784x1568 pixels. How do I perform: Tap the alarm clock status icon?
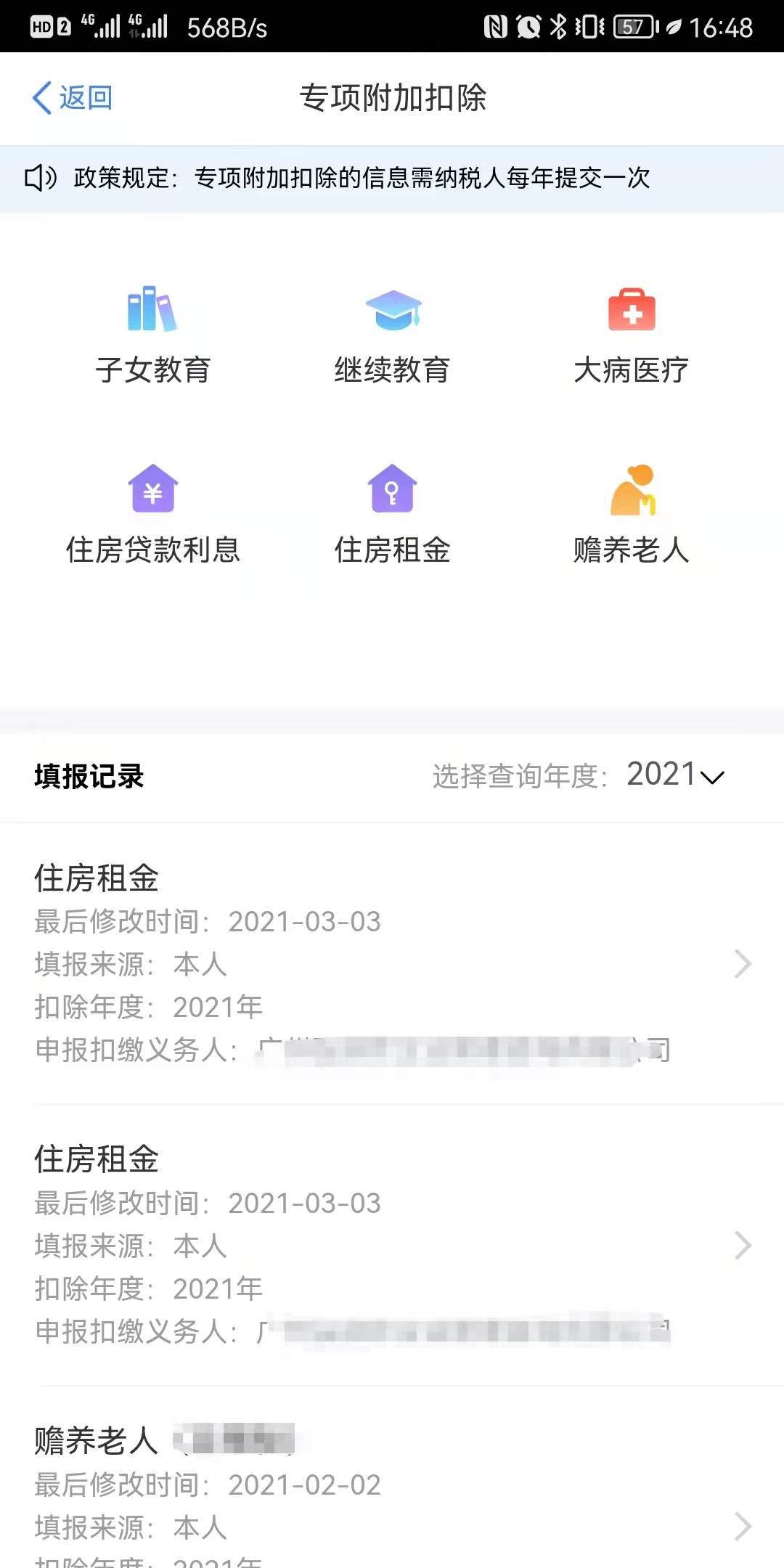tap(527, 25)
